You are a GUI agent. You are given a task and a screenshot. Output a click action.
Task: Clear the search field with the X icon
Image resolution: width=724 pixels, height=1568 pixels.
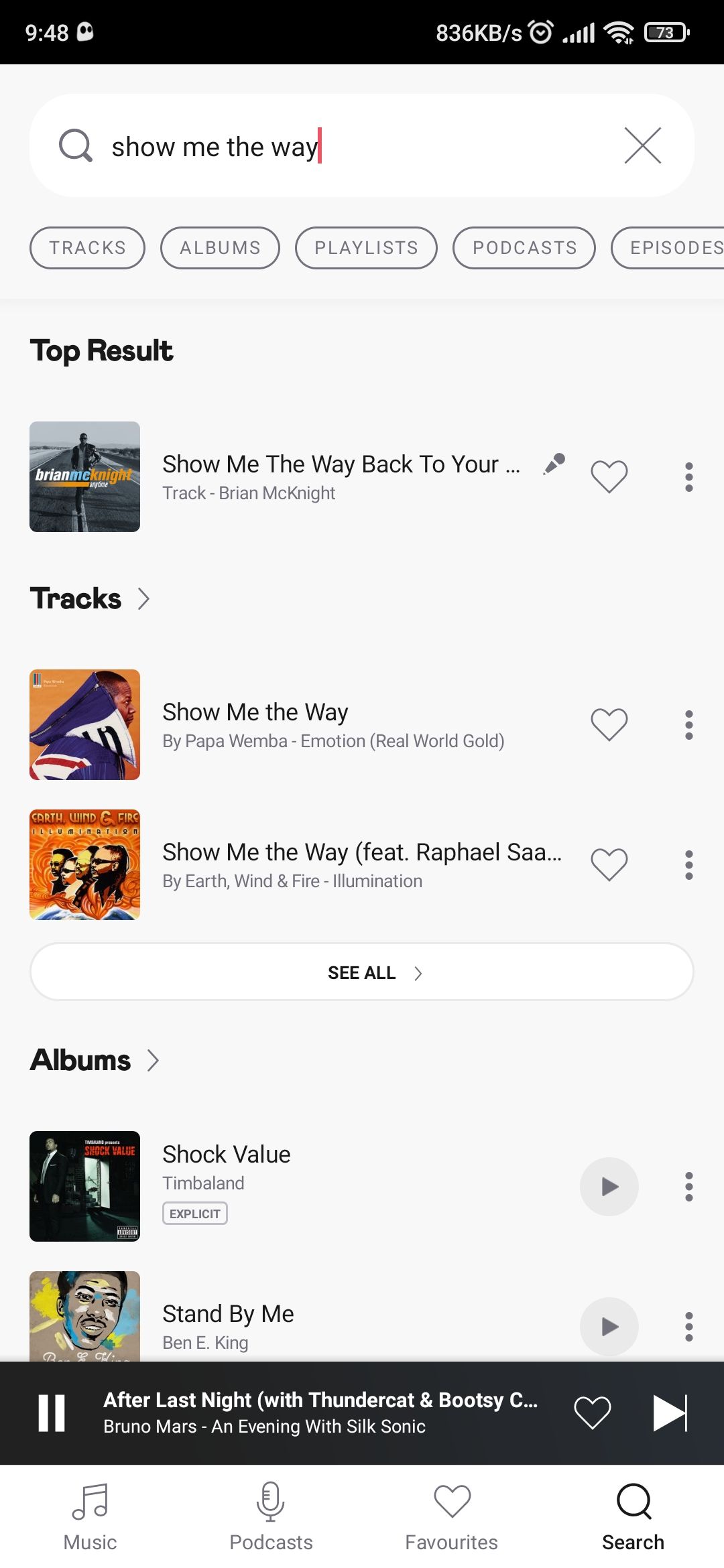(x=642, y=146)
